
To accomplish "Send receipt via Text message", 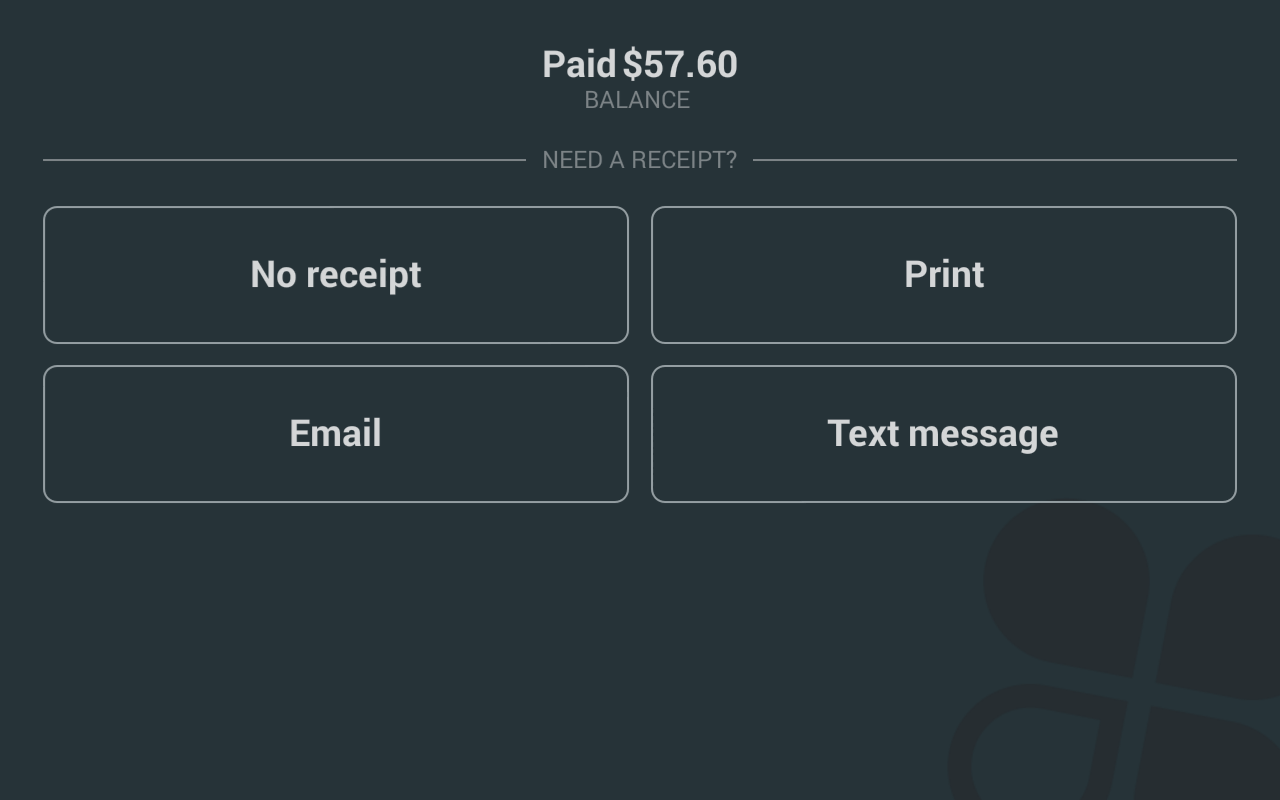I will click(x=943, y=434).
